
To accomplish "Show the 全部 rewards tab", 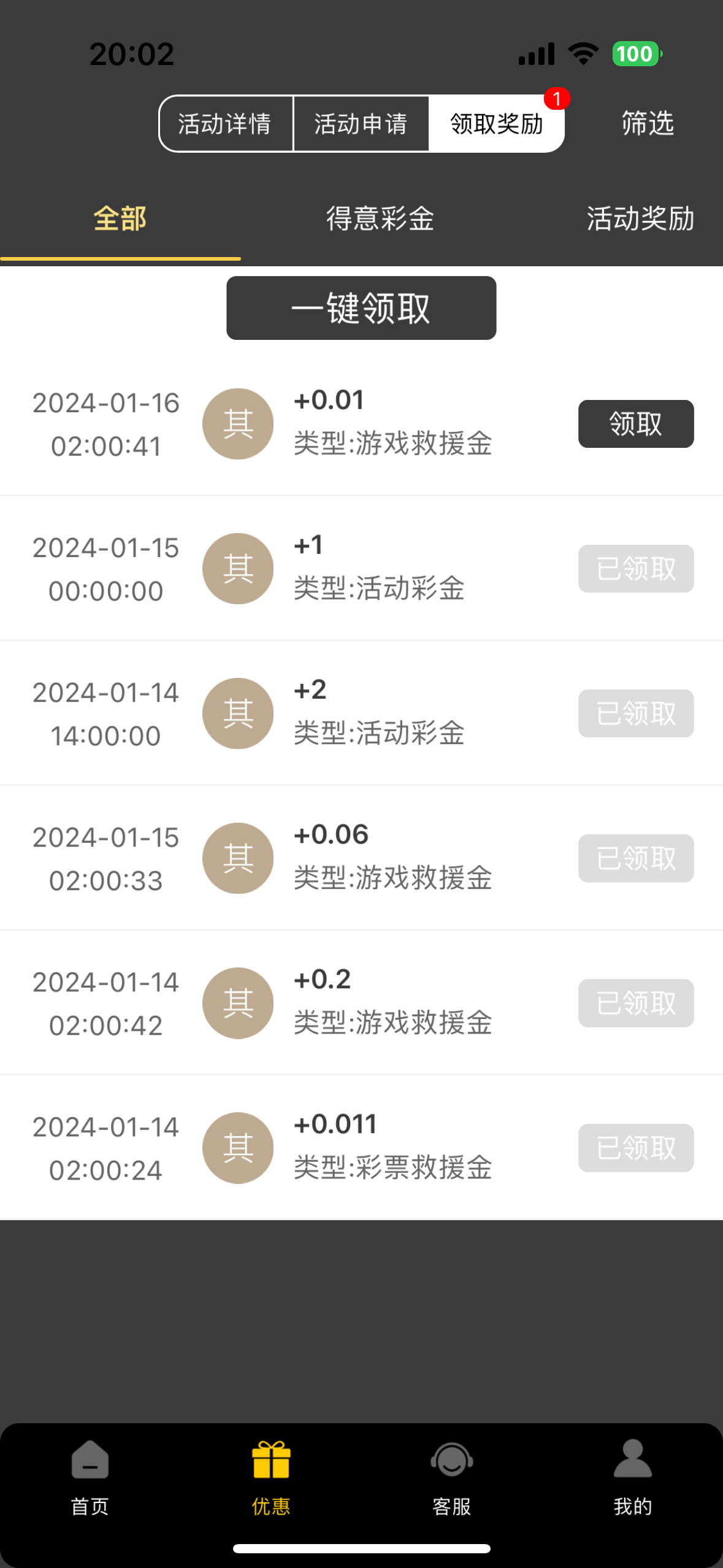I will pos(120,219).
